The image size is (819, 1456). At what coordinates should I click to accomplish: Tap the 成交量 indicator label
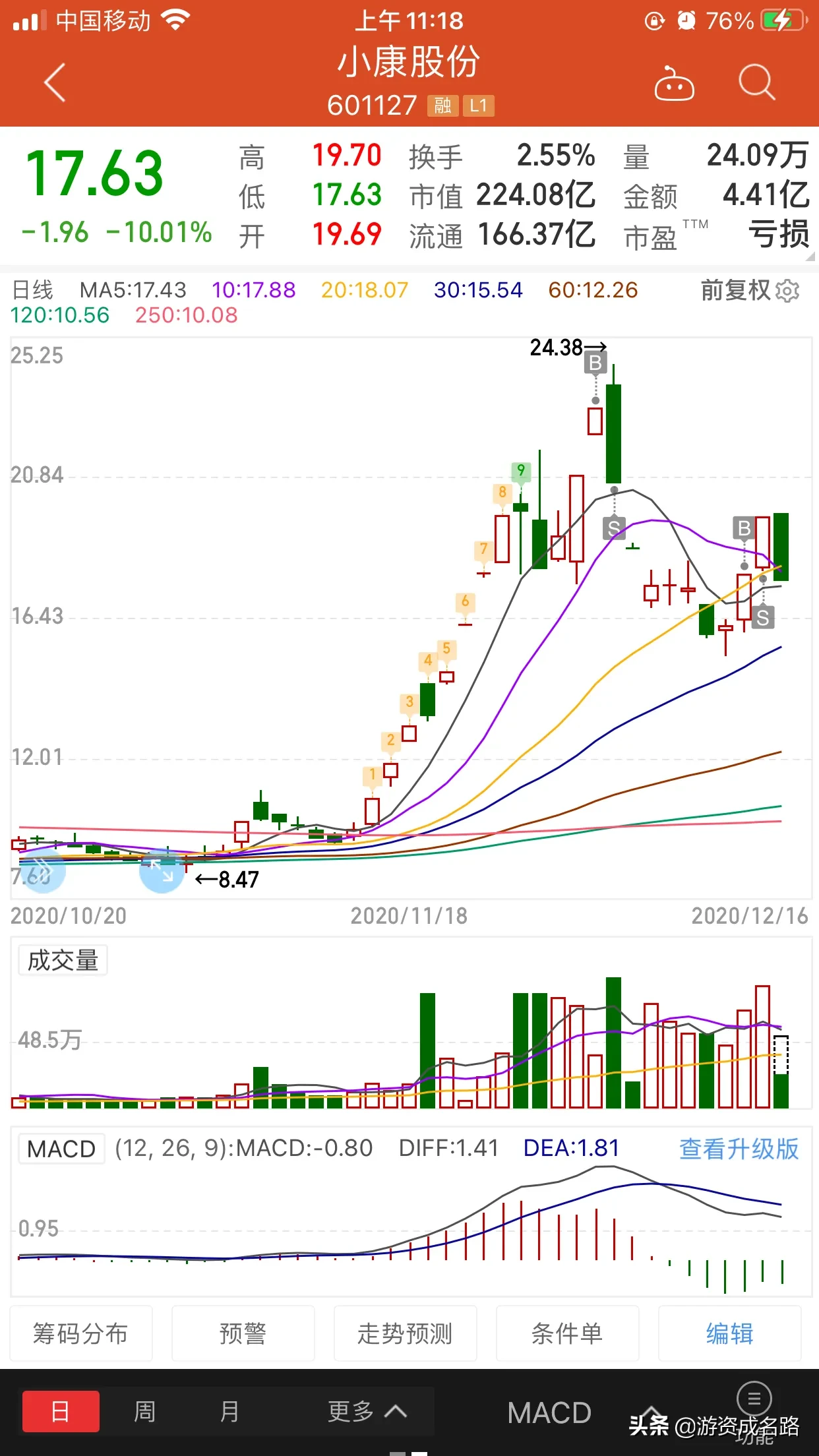(63, 960)
